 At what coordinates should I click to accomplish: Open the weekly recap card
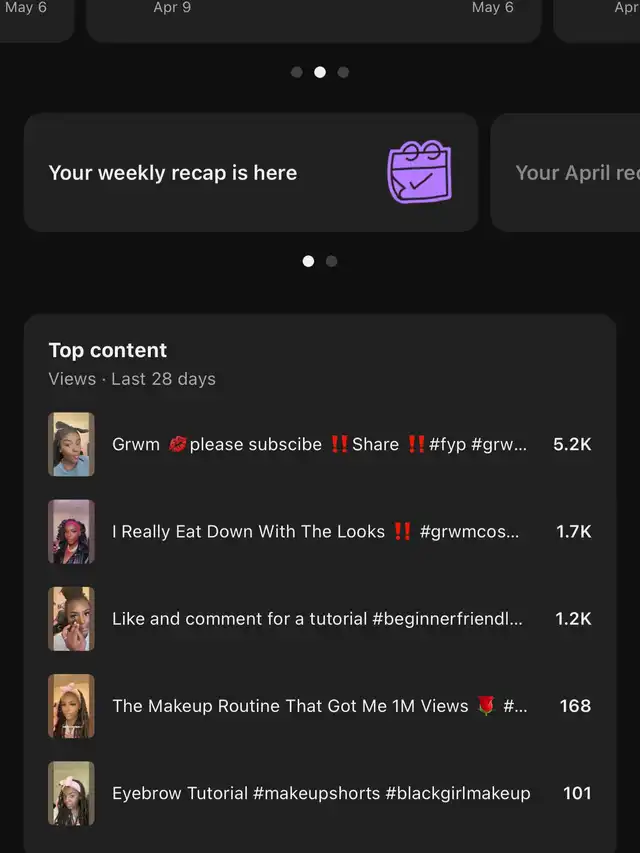[x=251, y=172]
